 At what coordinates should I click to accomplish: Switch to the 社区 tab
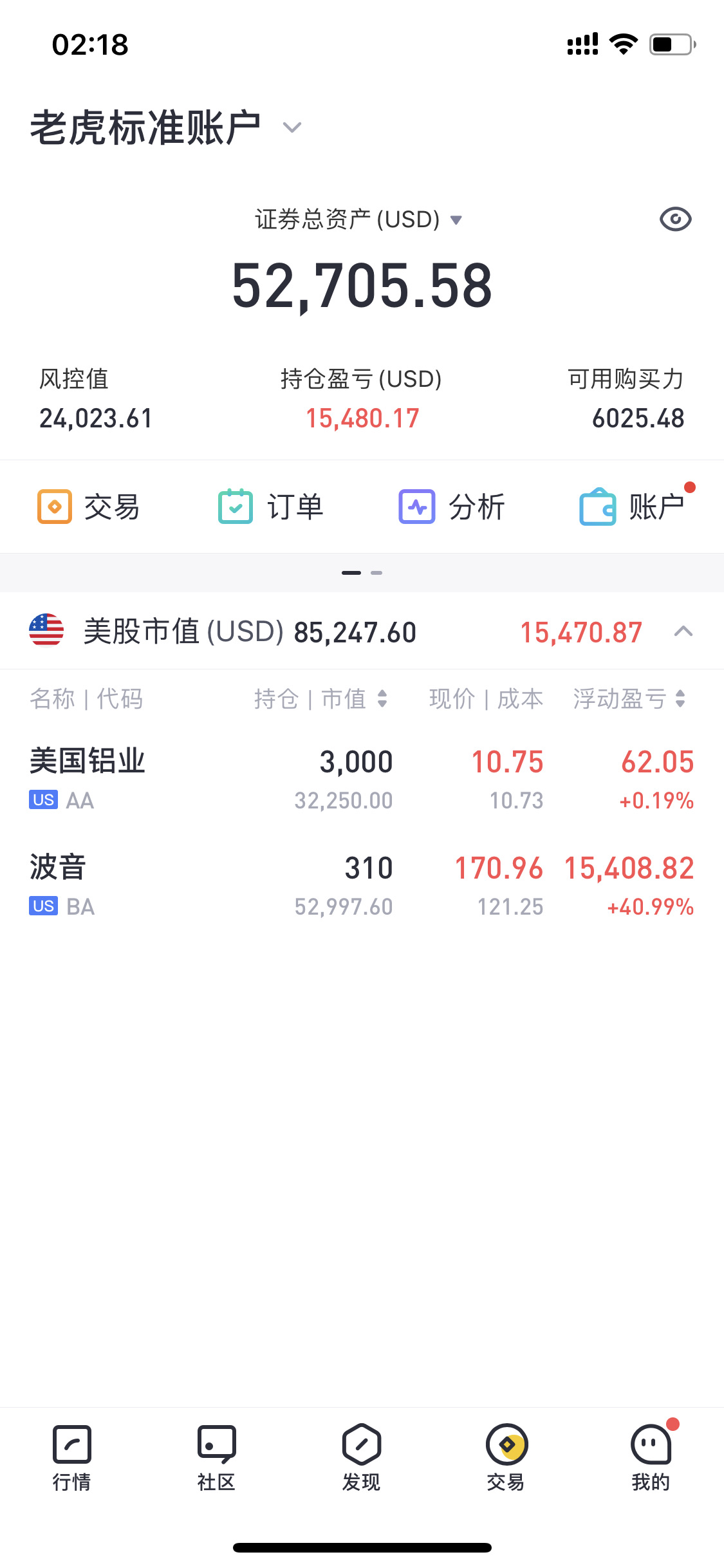[217, 1459]
